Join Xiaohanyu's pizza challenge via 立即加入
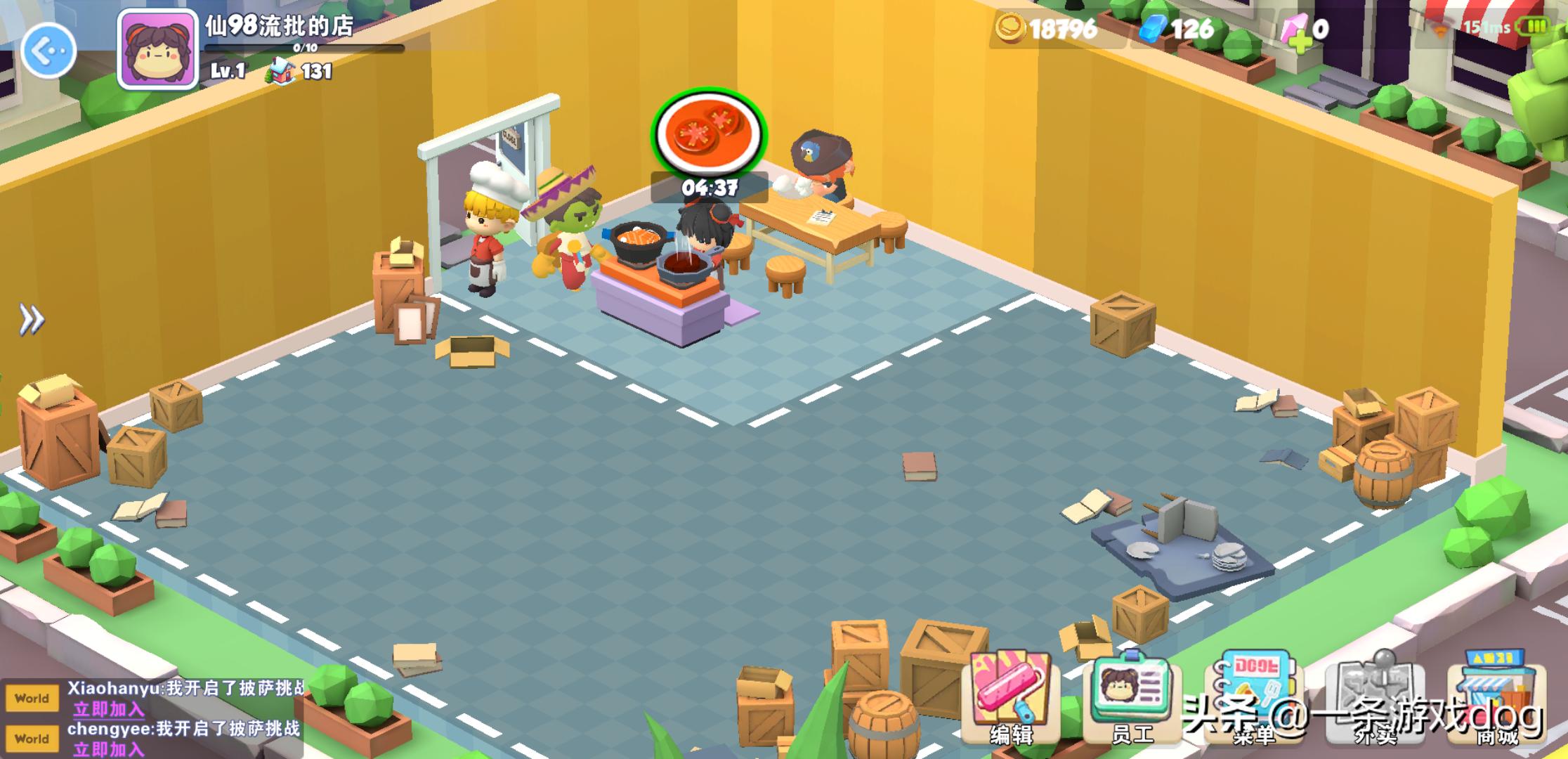The height and width of the screenshot is (759, 1568). click(x=109, y=708)
